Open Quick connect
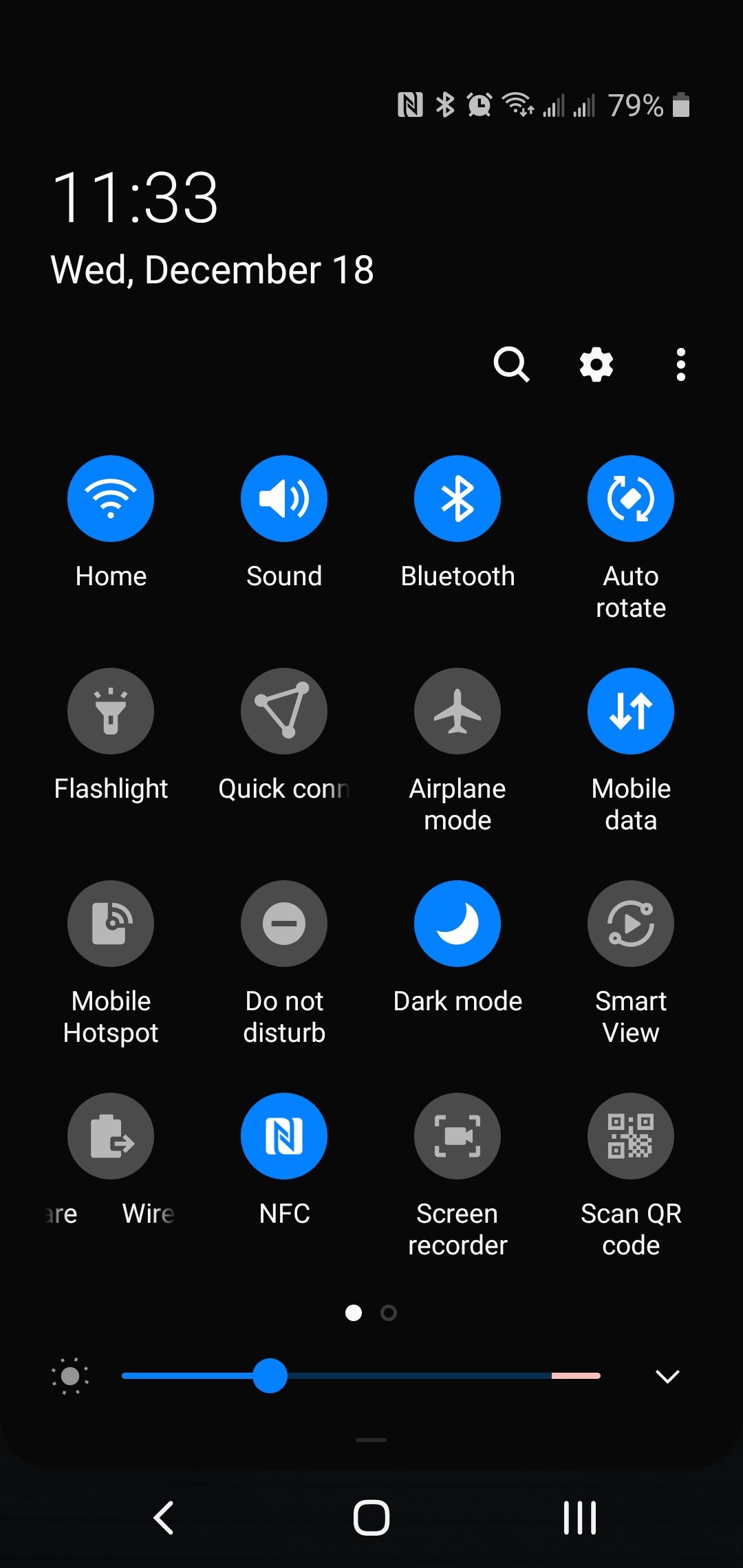 283,711
